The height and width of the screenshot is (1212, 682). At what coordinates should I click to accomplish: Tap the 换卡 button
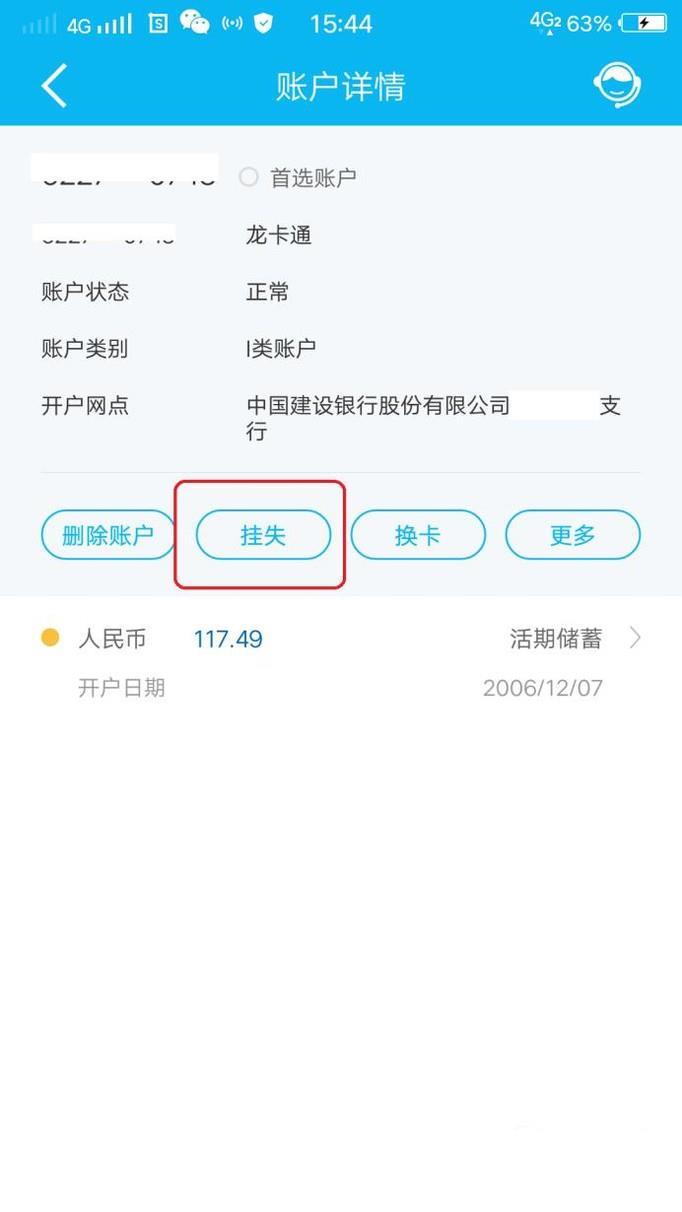pyautogui.click(x=418, y=535)
